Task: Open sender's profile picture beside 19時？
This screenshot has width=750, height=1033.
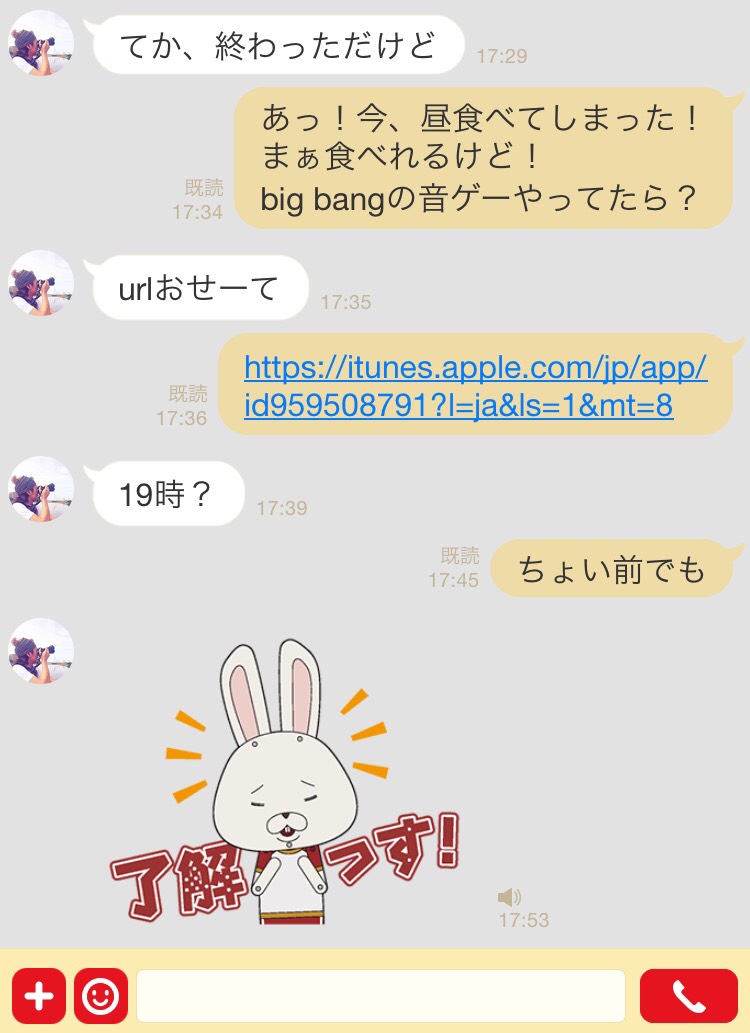Action: pos(41,490)
